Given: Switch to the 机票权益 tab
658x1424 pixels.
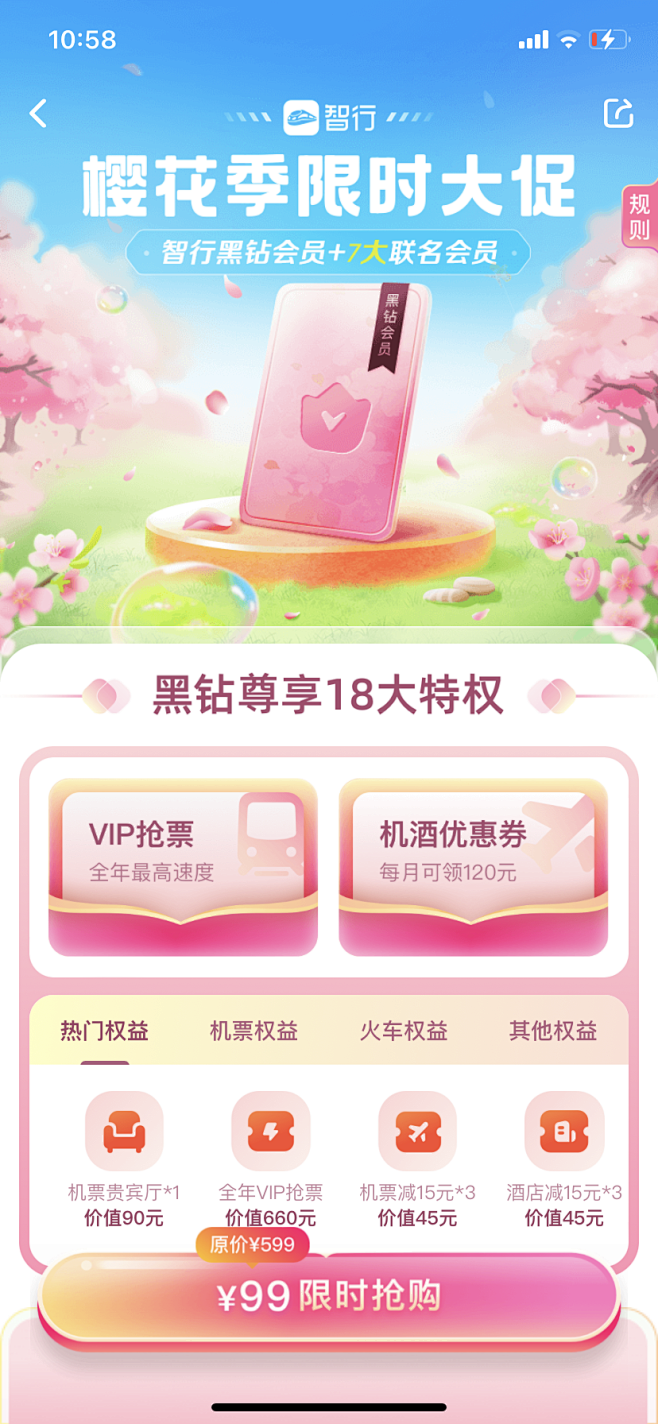Looking at the screenshot, I should [254, 1031].
